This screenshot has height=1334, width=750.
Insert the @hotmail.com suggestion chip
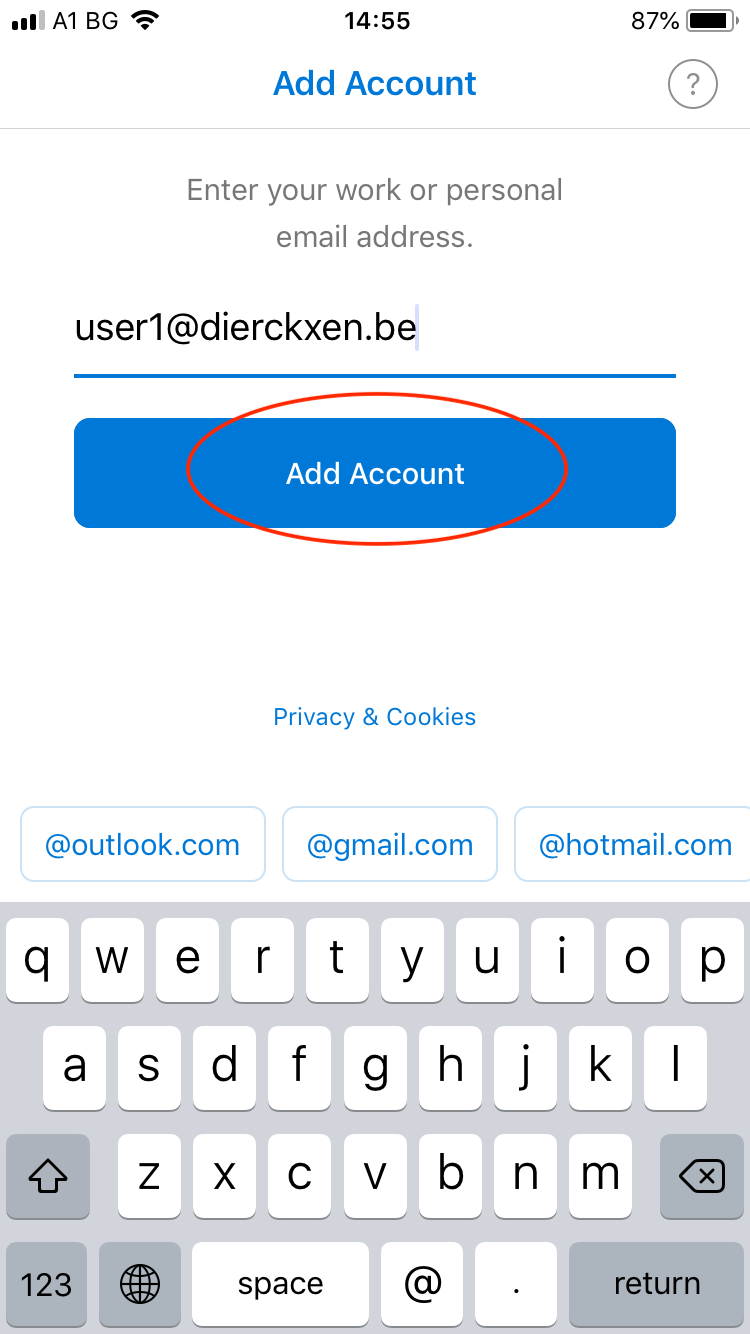tap(635, 845)
